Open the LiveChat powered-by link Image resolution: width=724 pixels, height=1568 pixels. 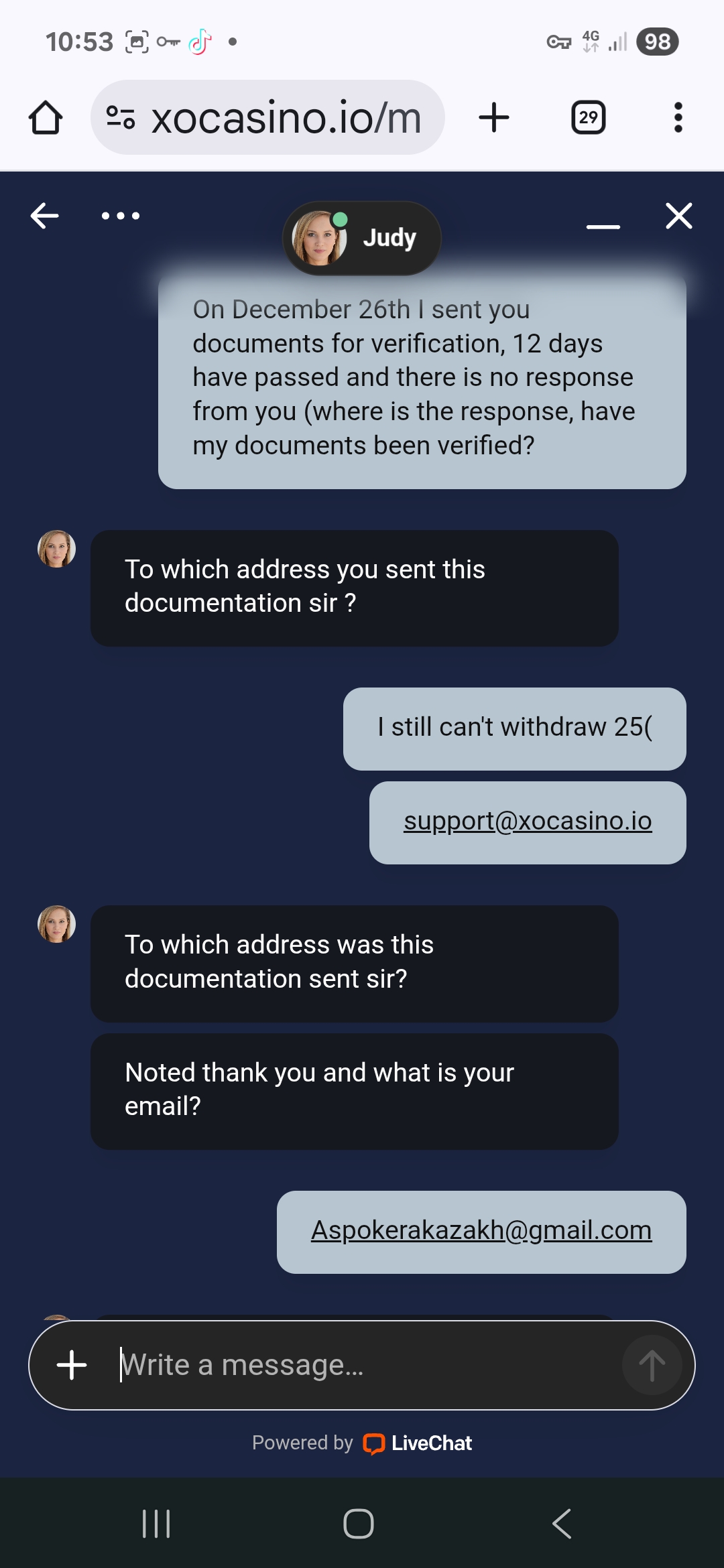pyautogui.click(x=418, y=1443)
